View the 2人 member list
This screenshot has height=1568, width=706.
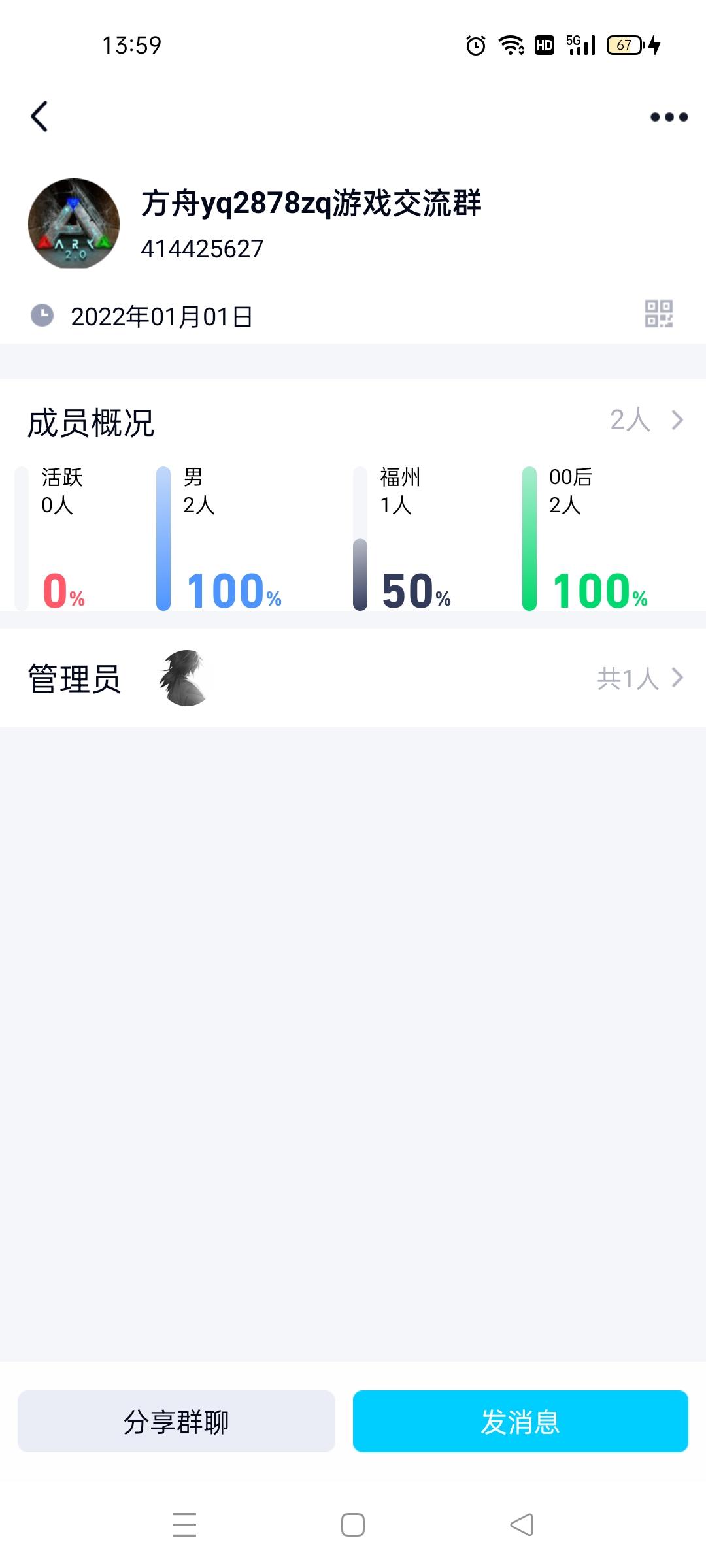pos(646,419)
